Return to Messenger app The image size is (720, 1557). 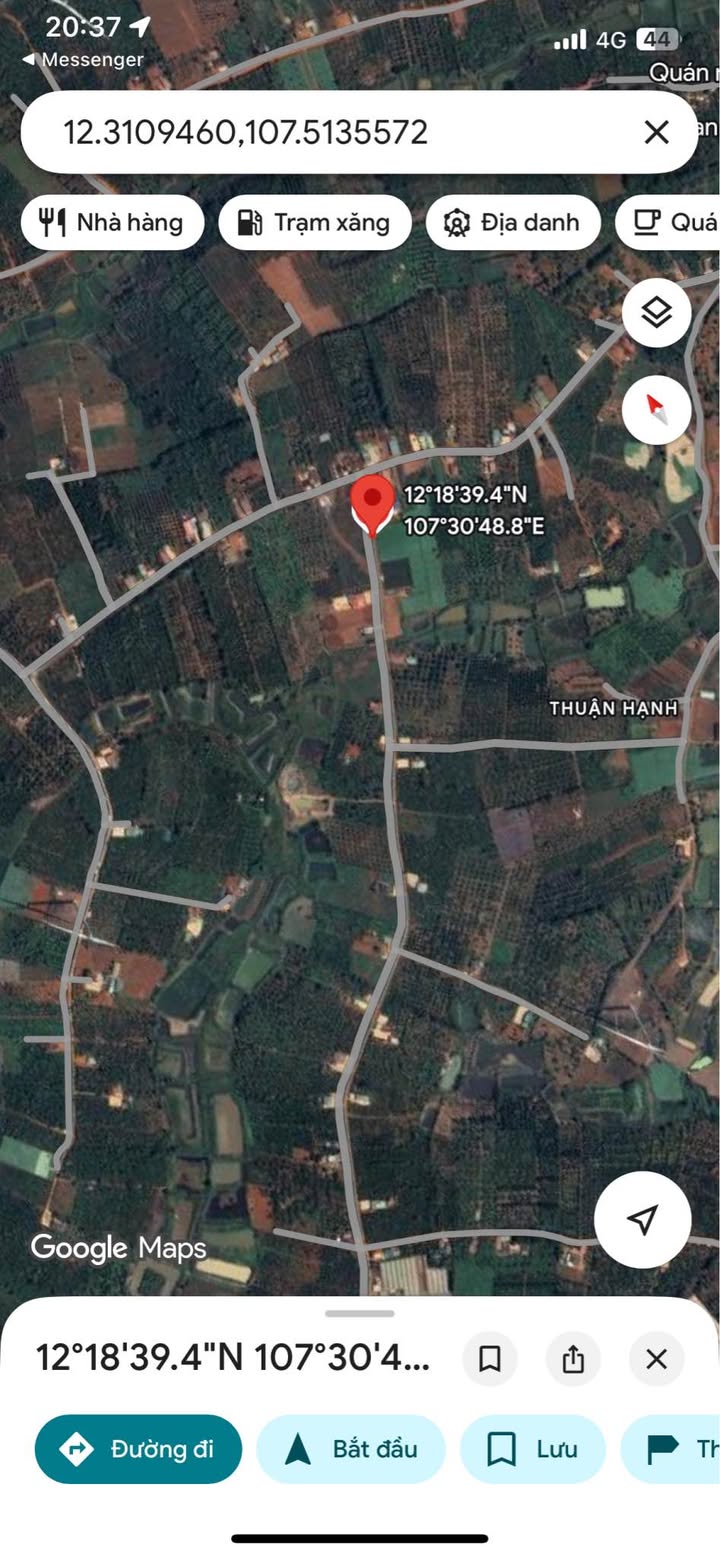pyautogui.click(x=82, y=60)
